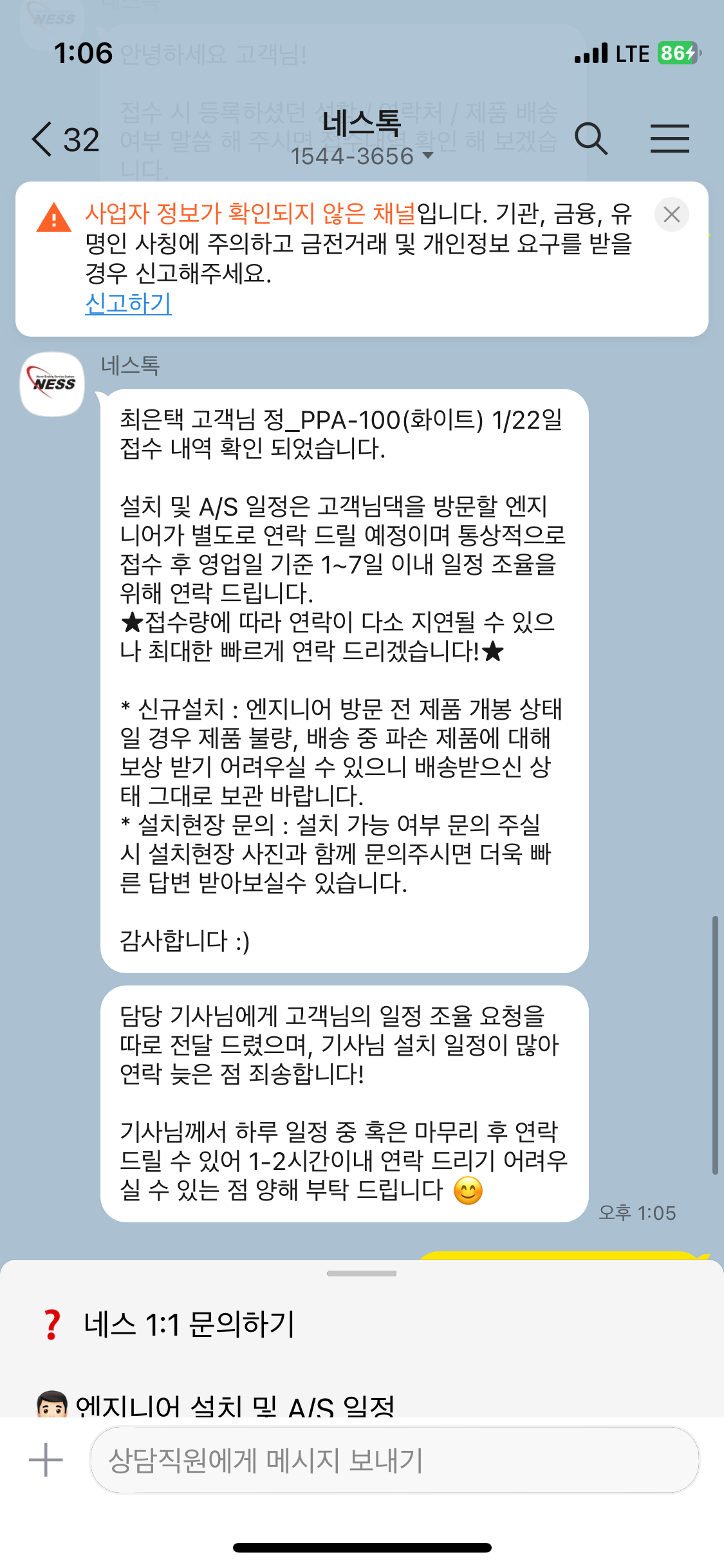Image resolution: width=724 pixels, height=1568 pixels.
Task: Open the chat room hamburger menu
Action: [669, 139]
